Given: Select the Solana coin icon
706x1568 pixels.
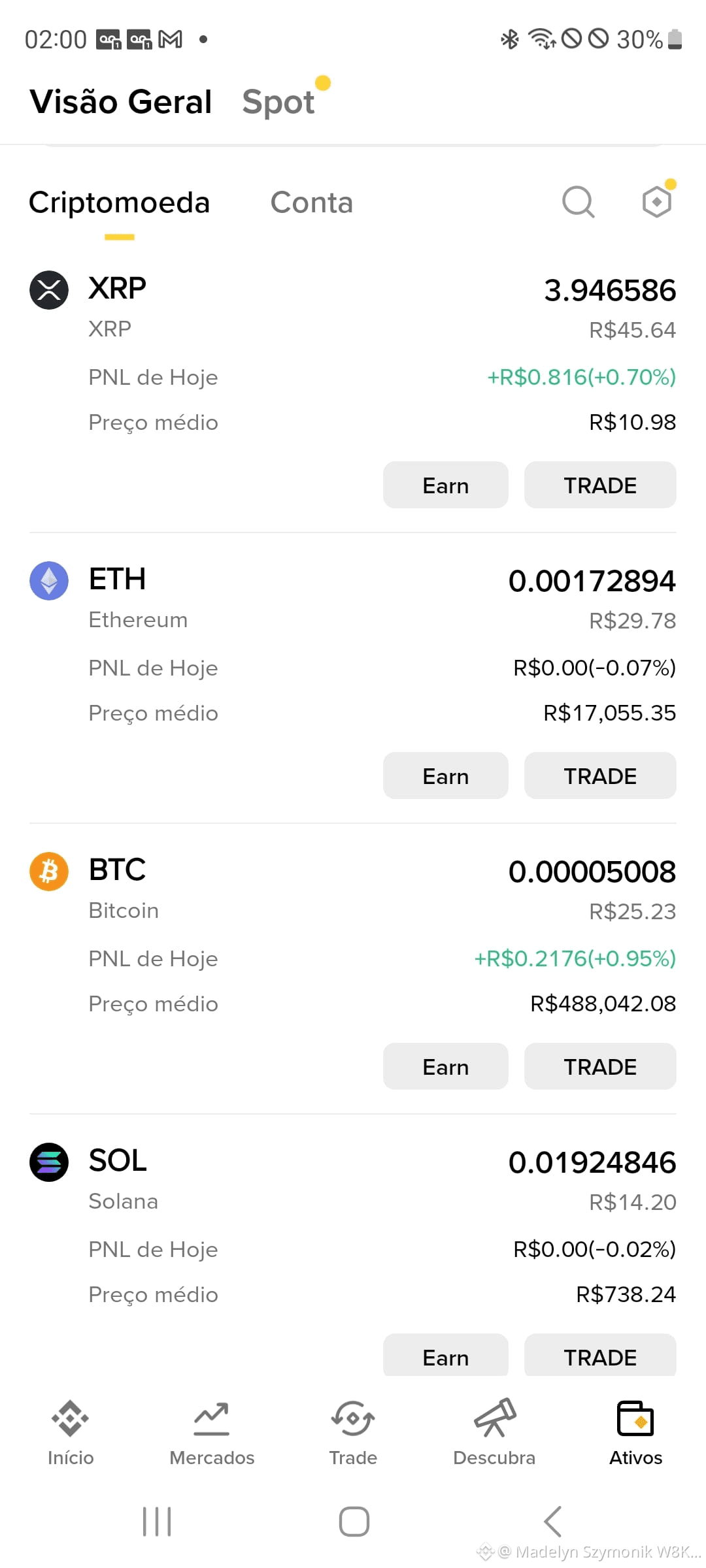Looking at the screenshot, I should 48,1162.
